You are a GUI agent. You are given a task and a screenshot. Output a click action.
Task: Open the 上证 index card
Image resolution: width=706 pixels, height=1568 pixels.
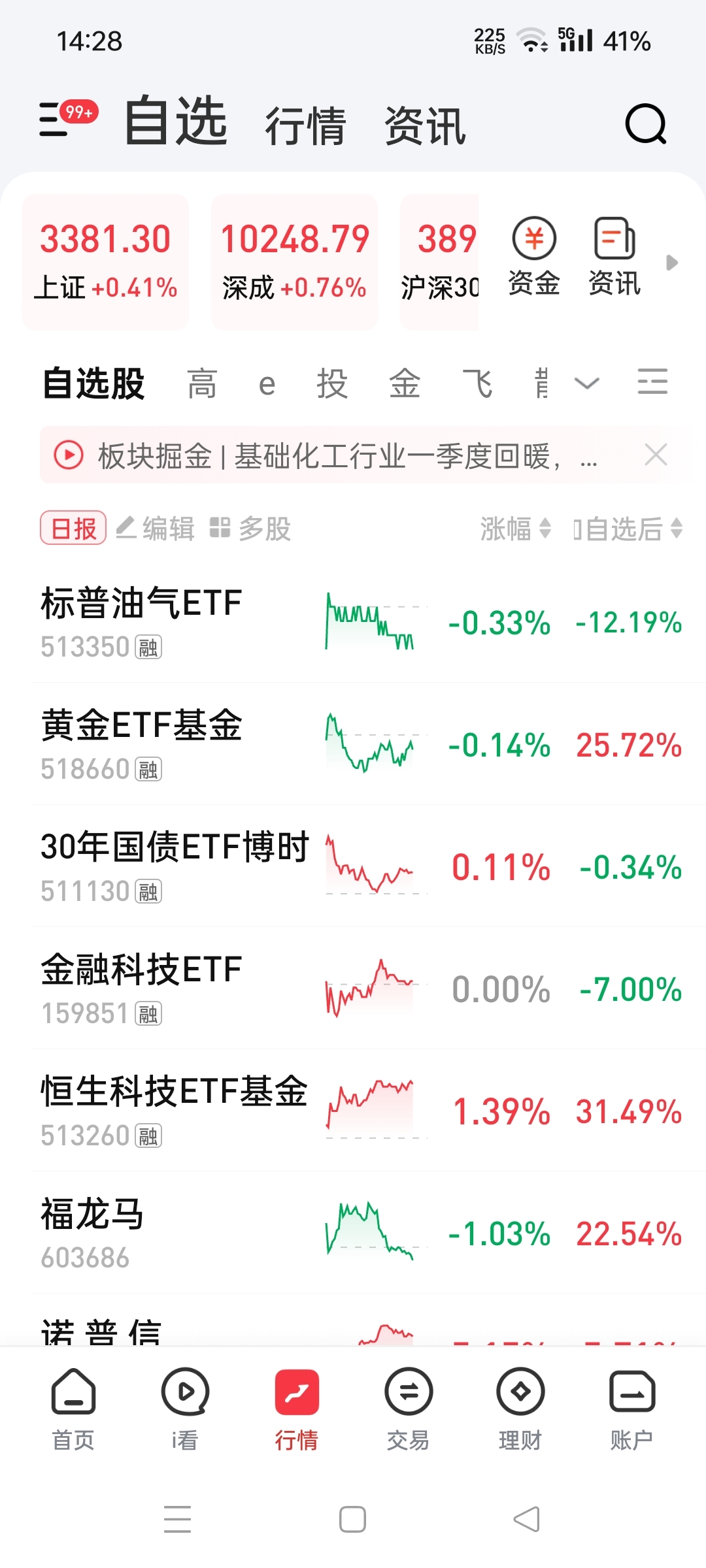105,262
